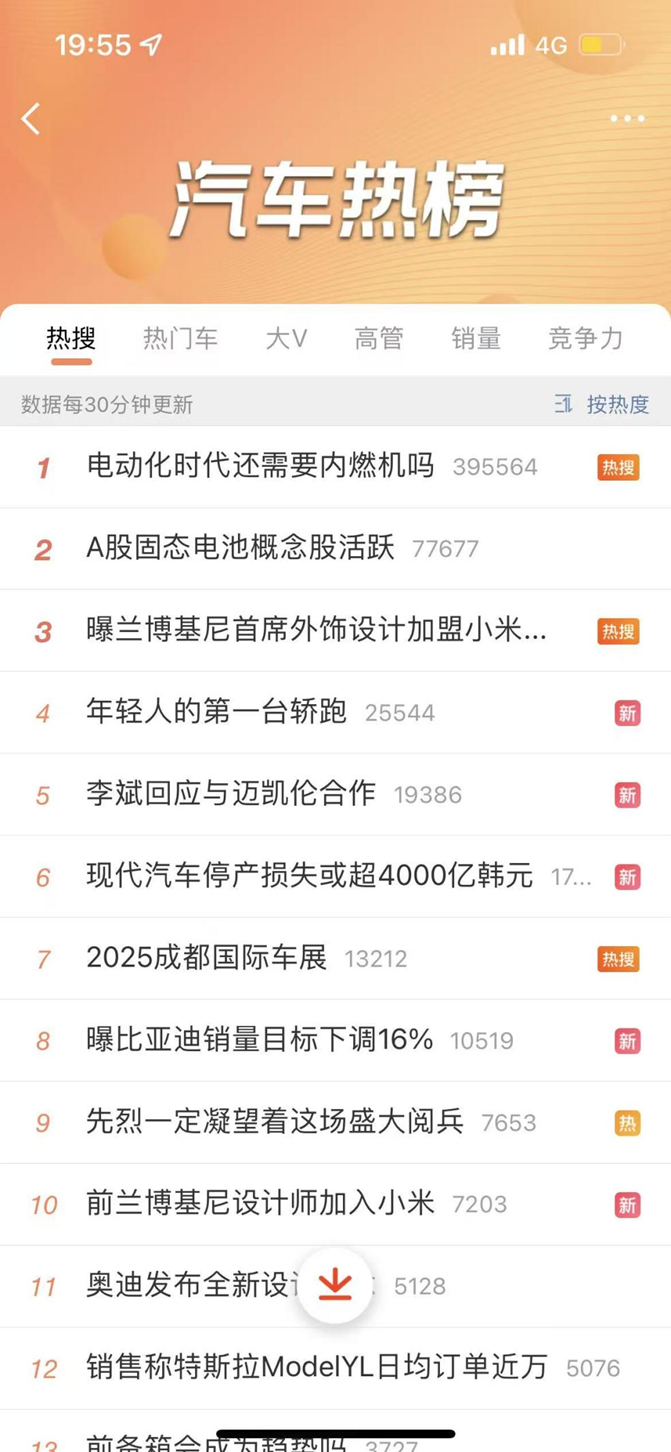The height and width of the screenshot is (1452, 671).
Task: Open 曝比亚迪销量目标下调16% topic
Action: click(259, 1040)
